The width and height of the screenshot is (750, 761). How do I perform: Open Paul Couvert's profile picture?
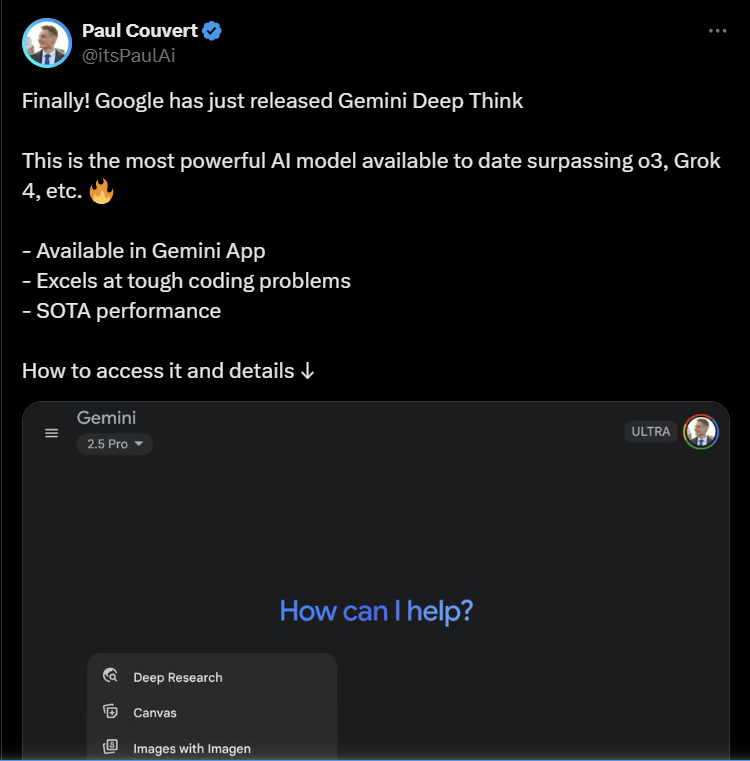(x=46, y=43)
